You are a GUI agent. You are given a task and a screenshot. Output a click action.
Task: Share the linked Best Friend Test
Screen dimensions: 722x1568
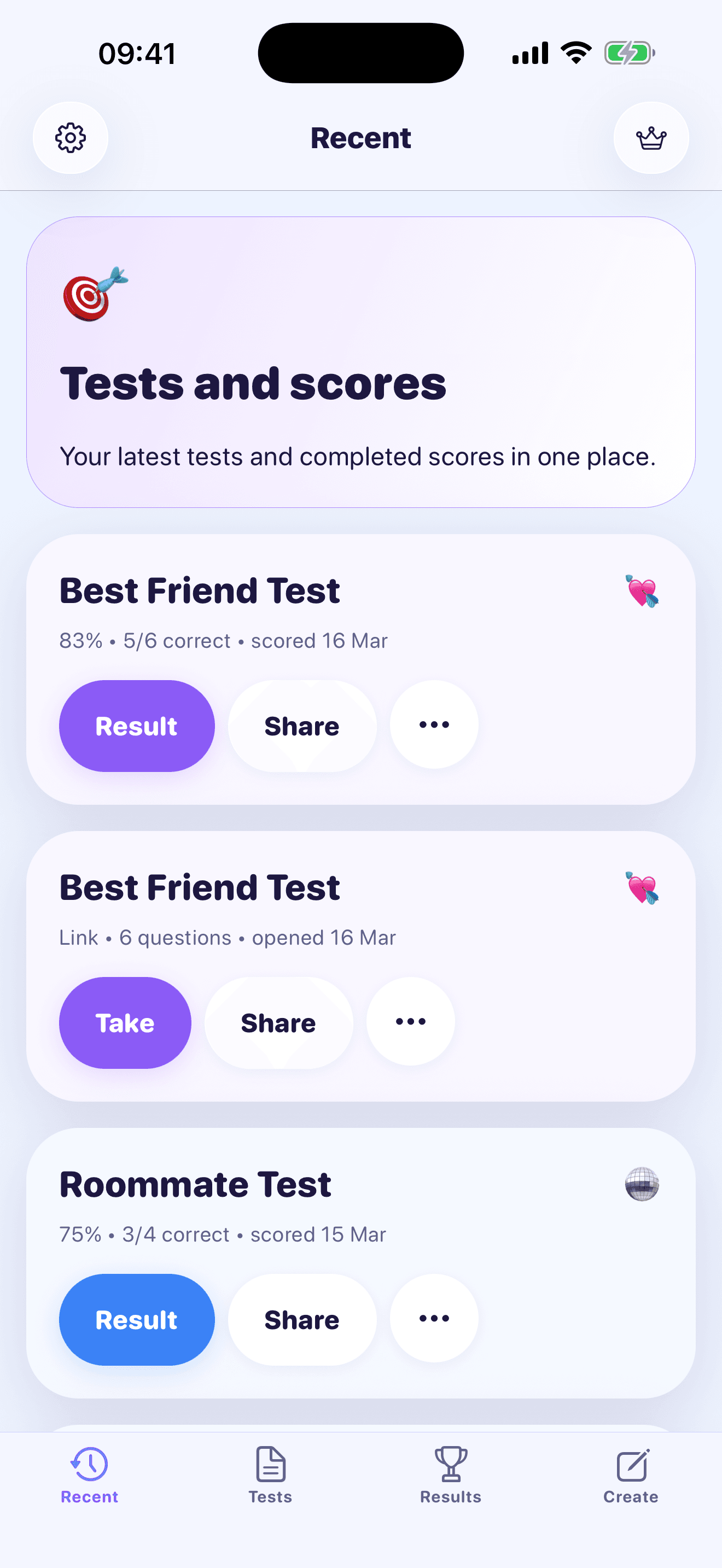click(x=278, y=1022)
